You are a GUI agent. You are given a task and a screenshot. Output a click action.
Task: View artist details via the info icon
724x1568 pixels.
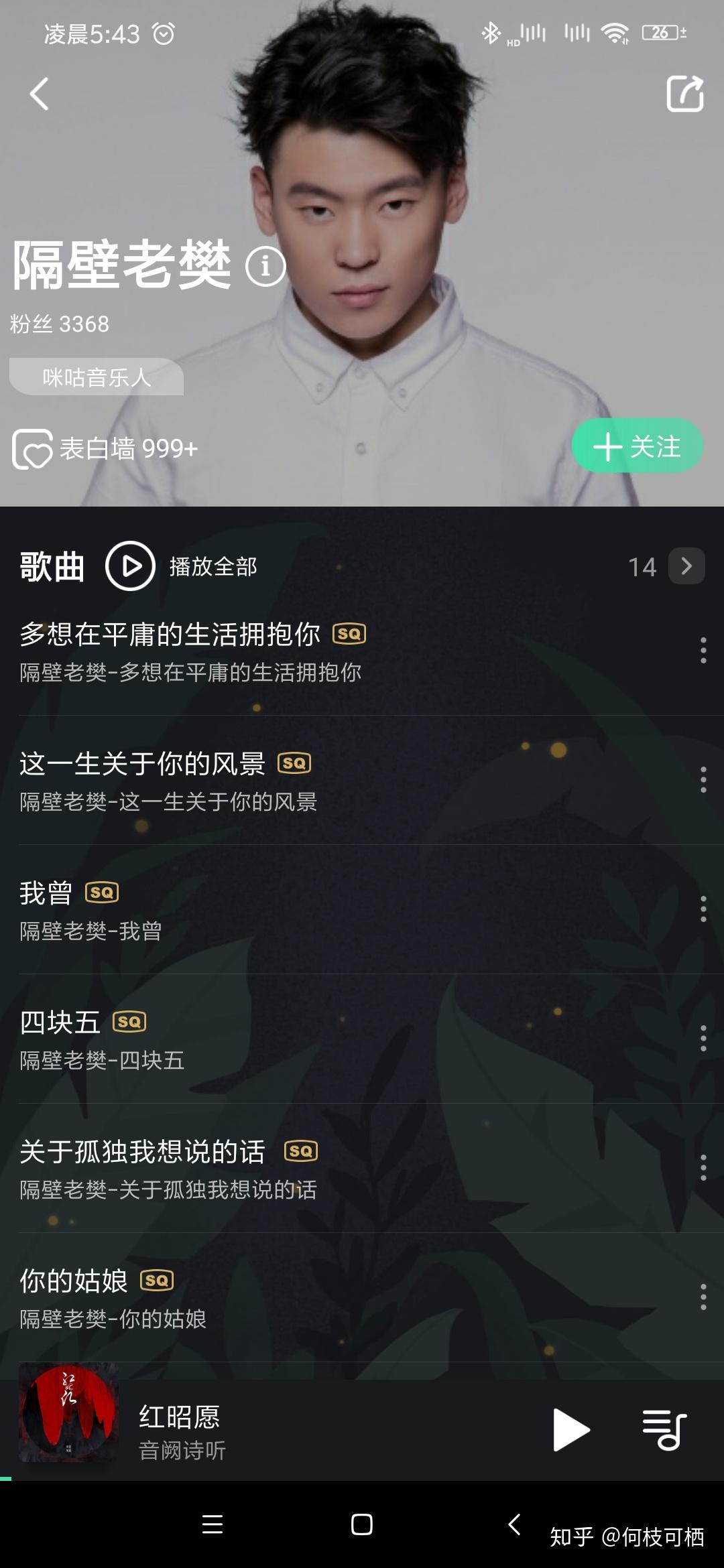click(265, 267)
